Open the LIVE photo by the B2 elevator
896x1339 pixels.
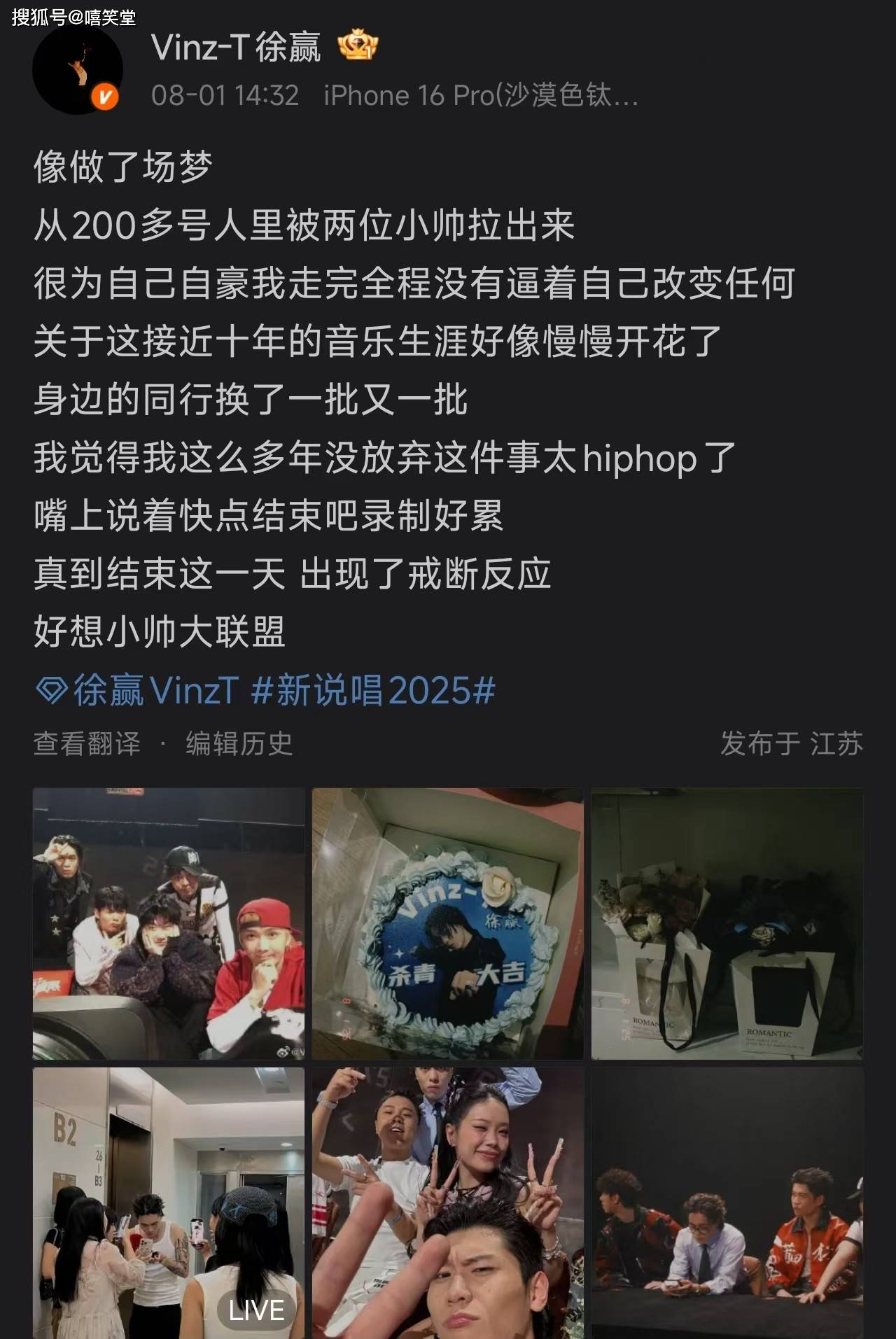169,1203
